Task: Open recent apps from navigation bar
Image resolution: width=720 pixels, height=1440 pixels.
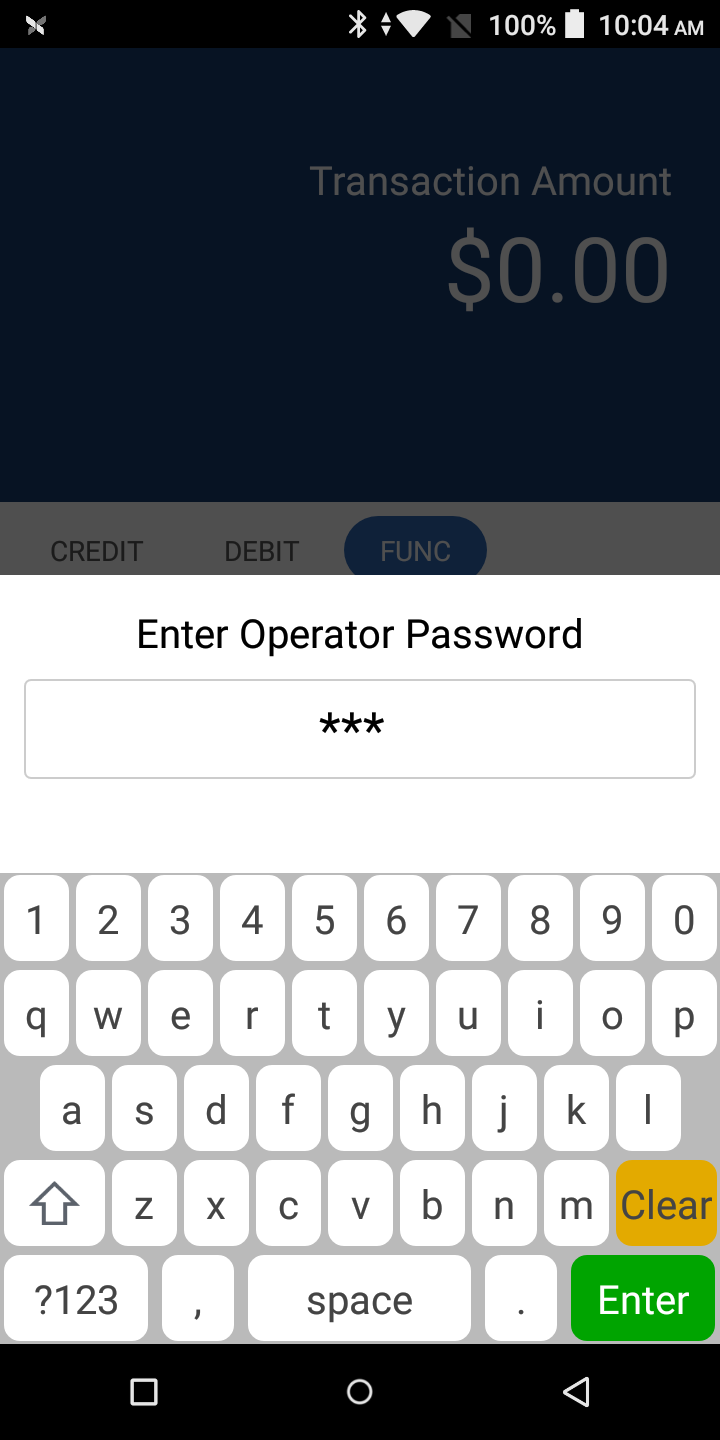Action: click(x=144, y=1391)
